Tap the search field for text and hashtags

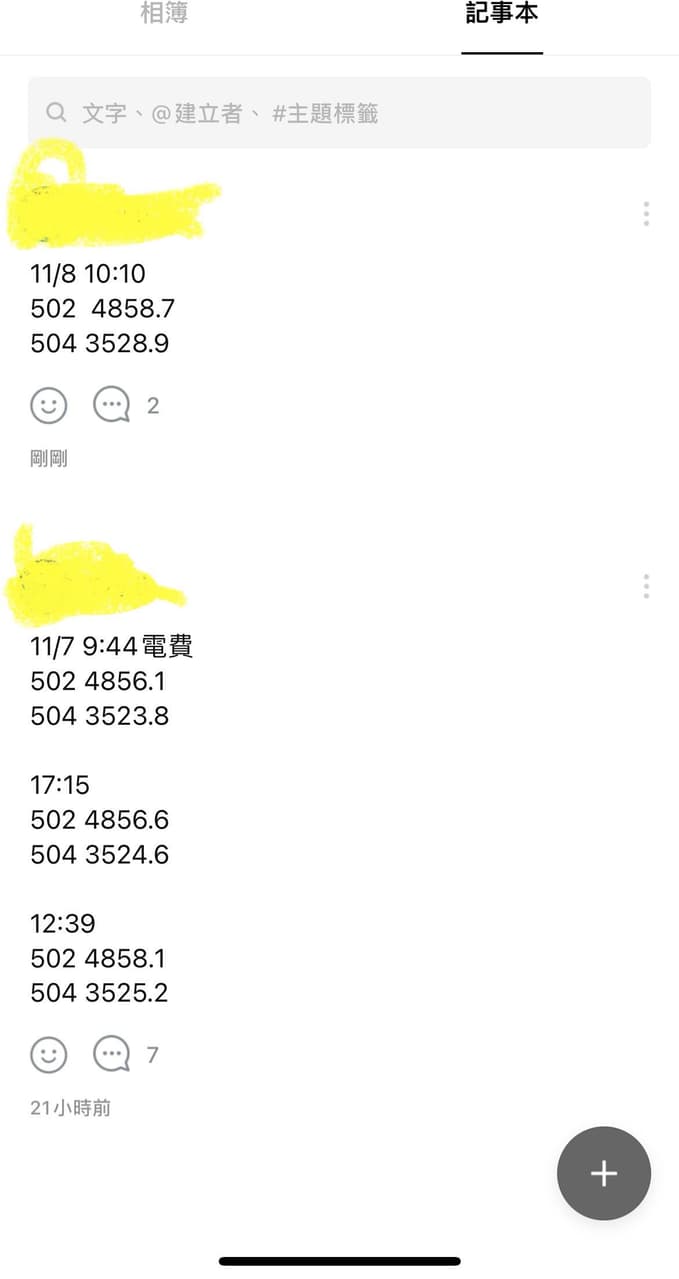339,113
